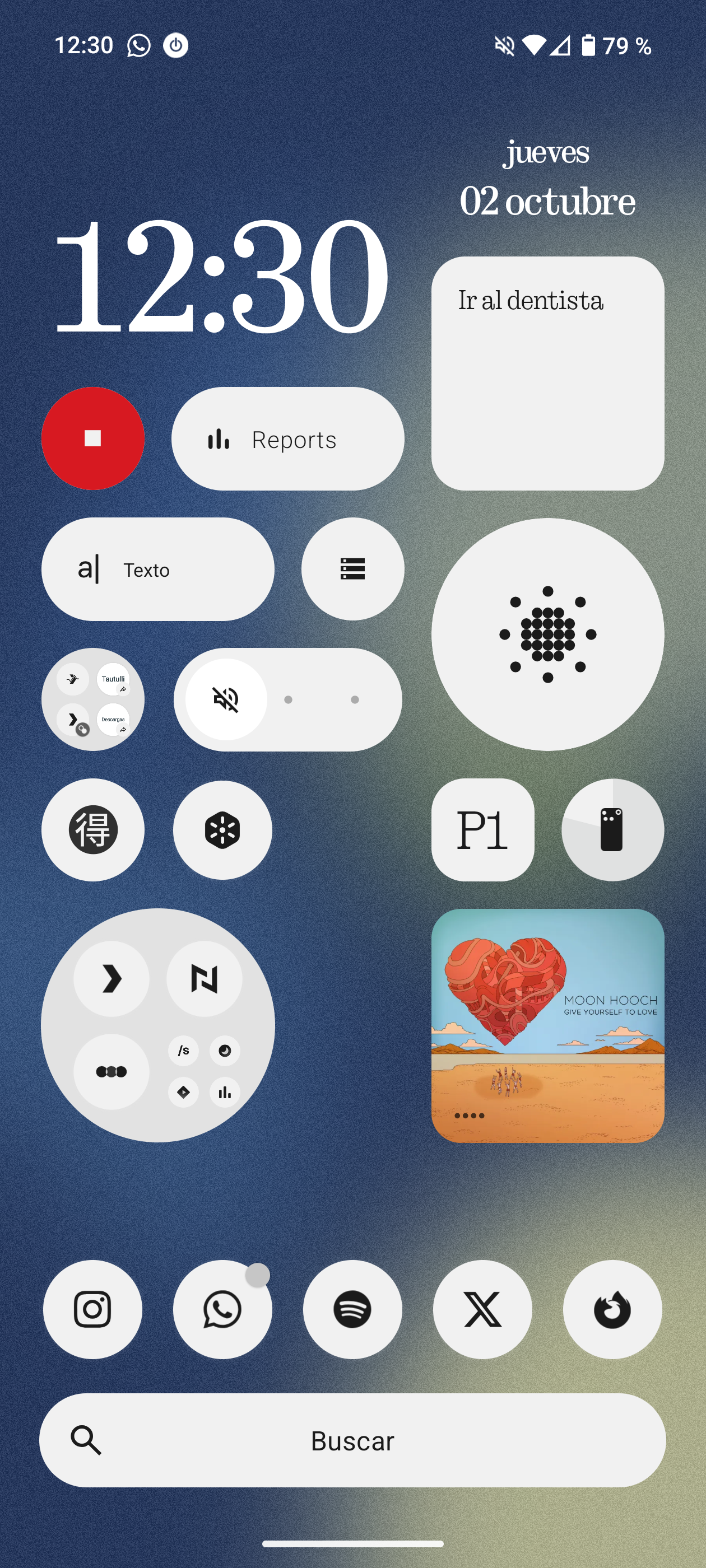Open the P1 widget
Screen dimensions: 706x1568
(x=482, y=830)
